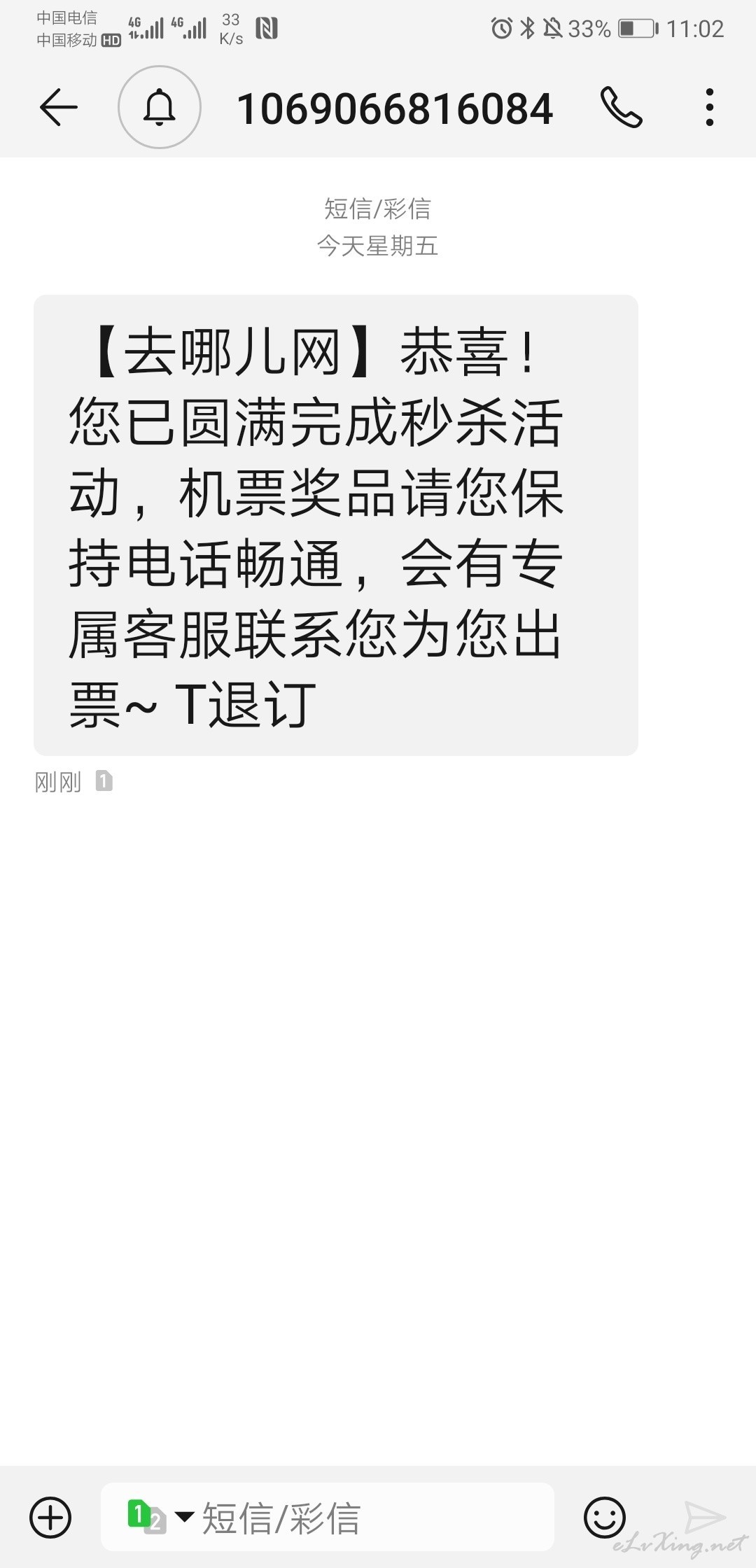The width and height of the screenshot is (756, 1568).
Task: Tap the bell contact avatar
Action: click(160, 107)
